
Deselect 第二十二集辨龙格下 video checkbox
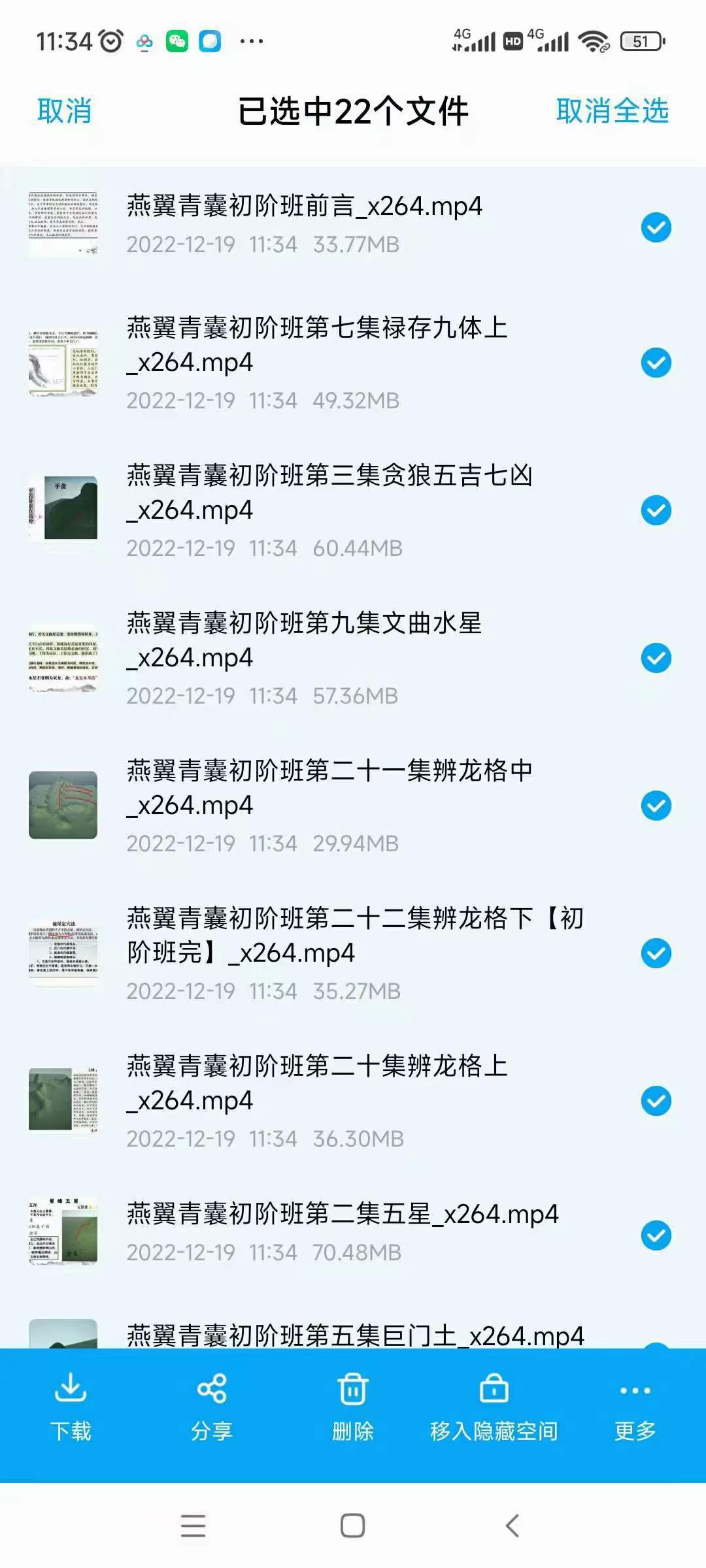pos(656,953)
